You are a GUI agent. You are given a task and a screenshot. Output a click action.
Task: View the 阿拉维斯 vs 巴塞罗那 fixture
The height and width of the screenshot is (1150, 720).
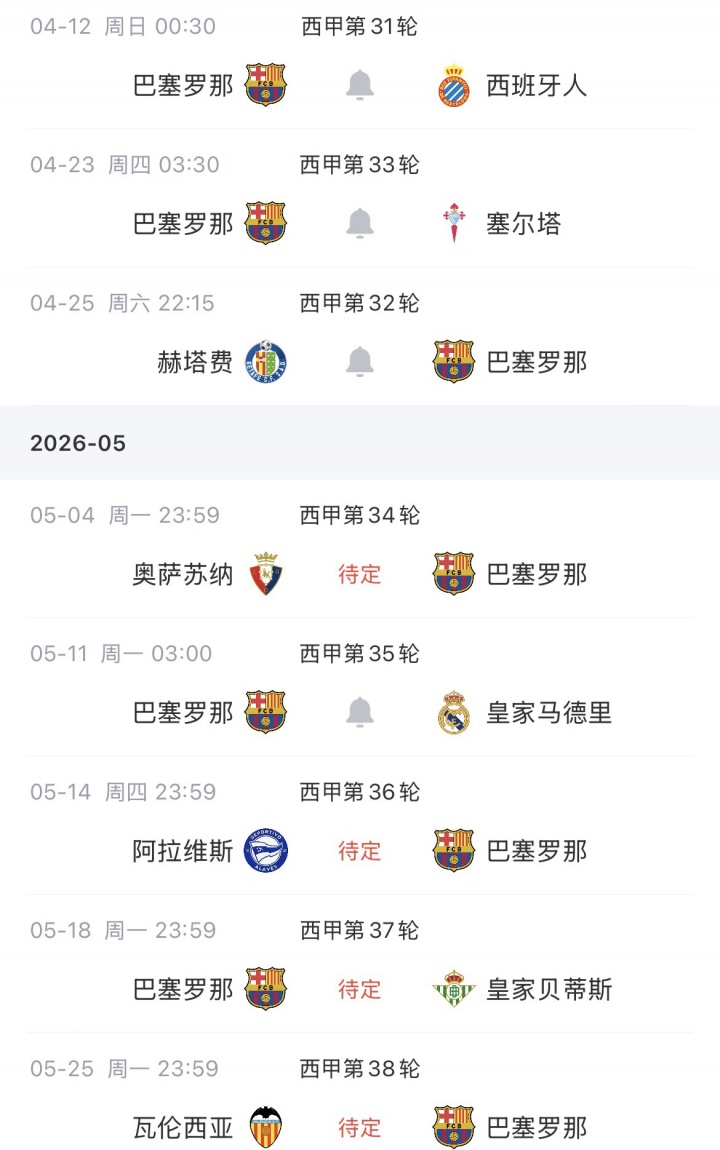[x=360, y=851]
